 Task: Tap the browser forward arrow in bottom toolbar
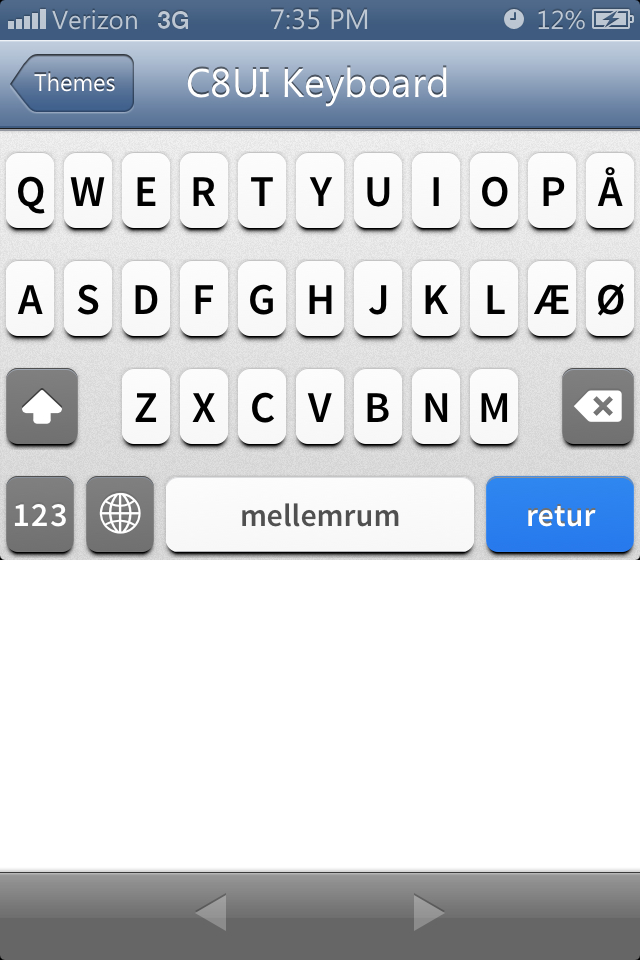[428, 912]
